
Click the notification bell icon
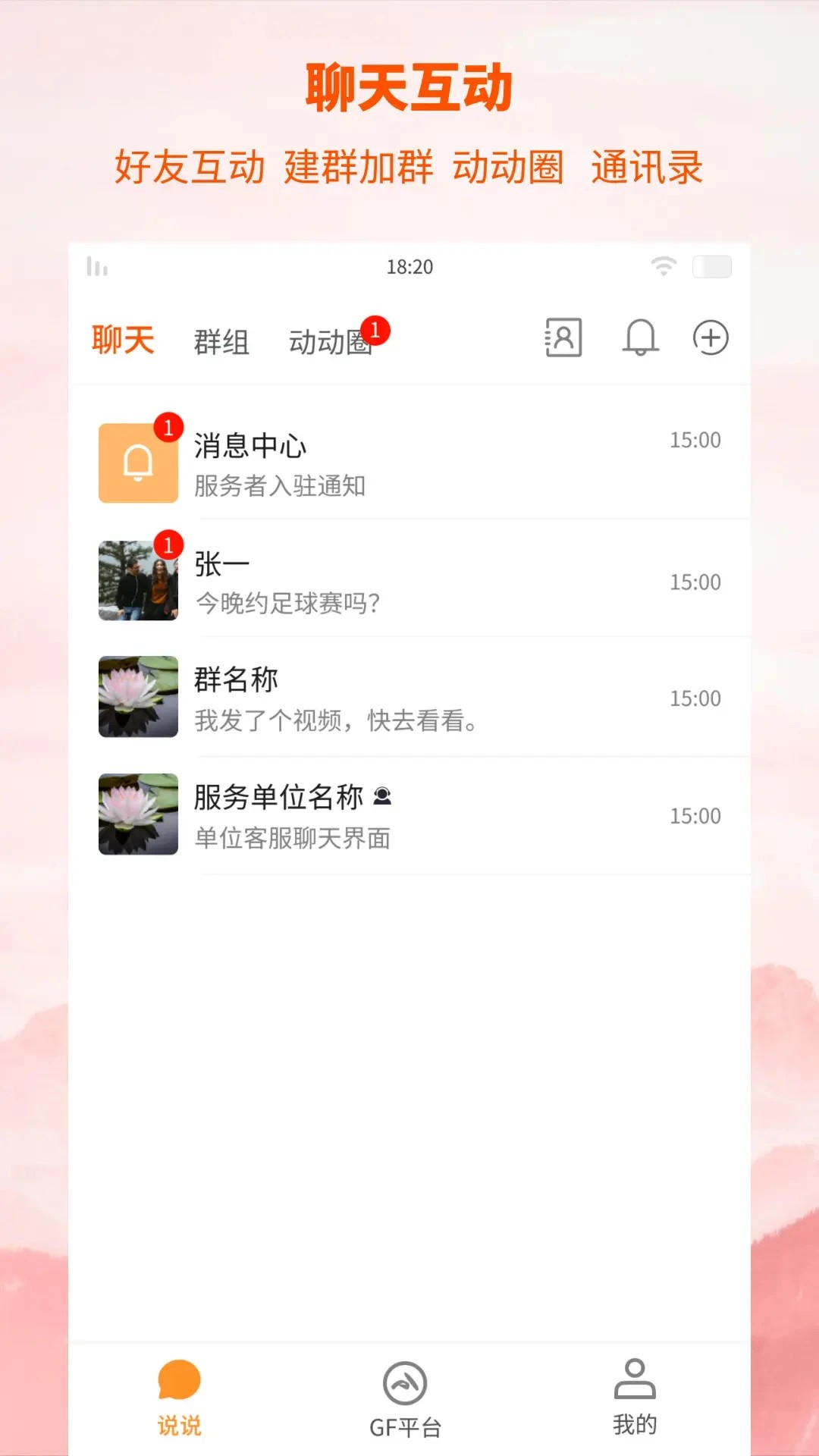pos(639,338)
